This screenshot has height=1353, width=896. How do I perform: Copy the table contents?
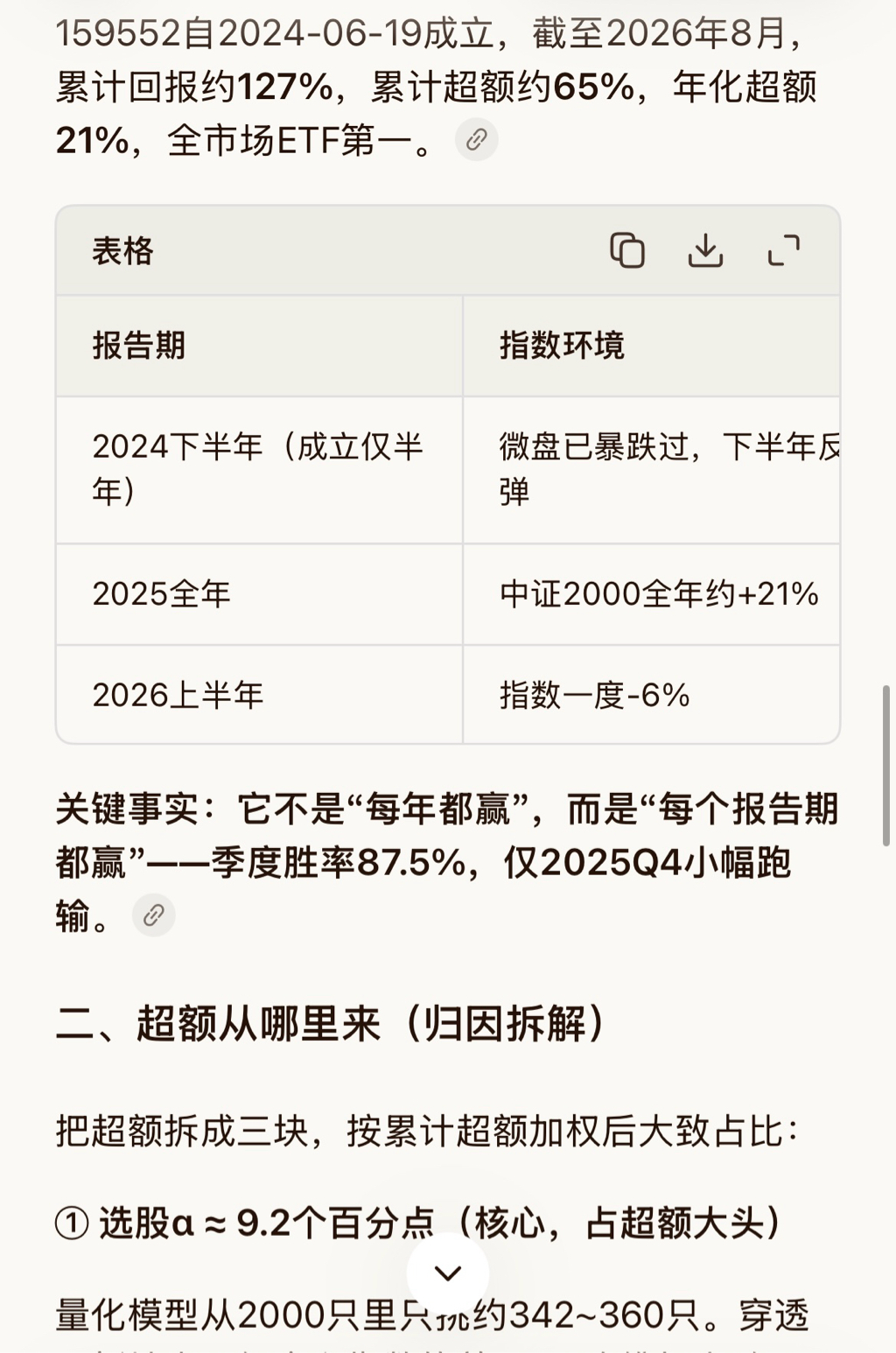tap(627, 250)
